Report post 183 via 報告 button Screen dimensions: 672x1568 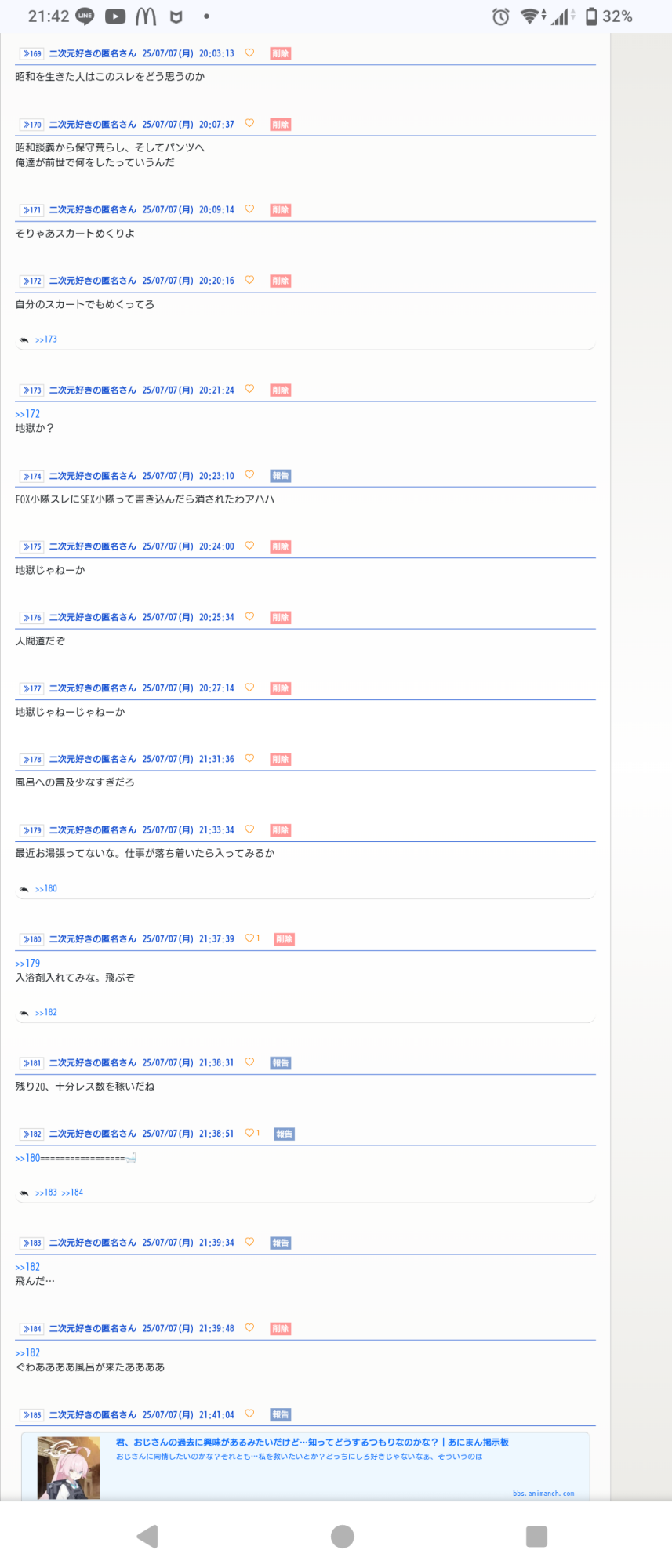tap(280, 1243)
